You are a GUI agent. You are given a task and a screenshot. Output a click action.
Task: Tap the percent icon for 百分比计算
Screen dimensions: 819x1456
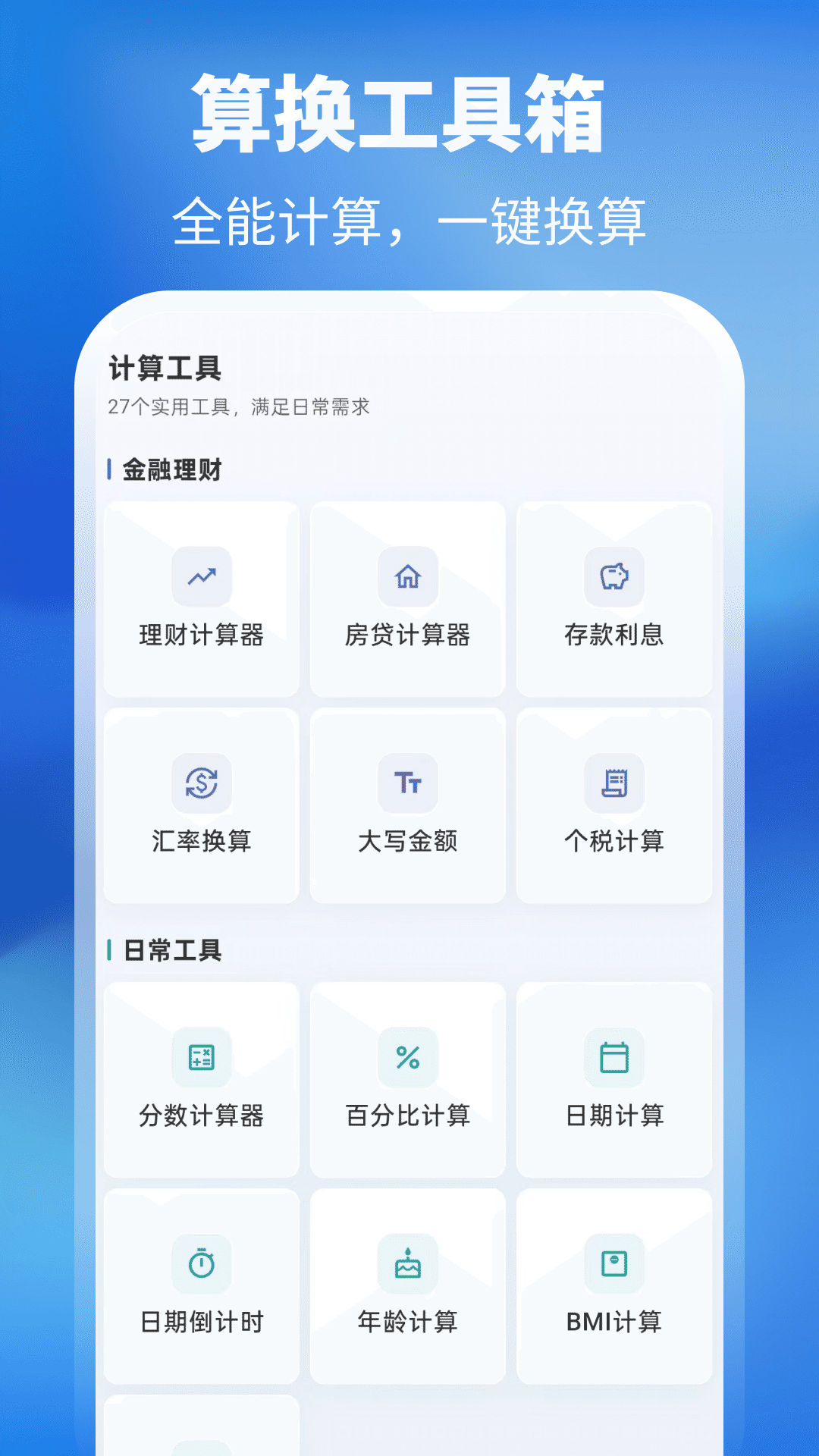click(408, 1057)
